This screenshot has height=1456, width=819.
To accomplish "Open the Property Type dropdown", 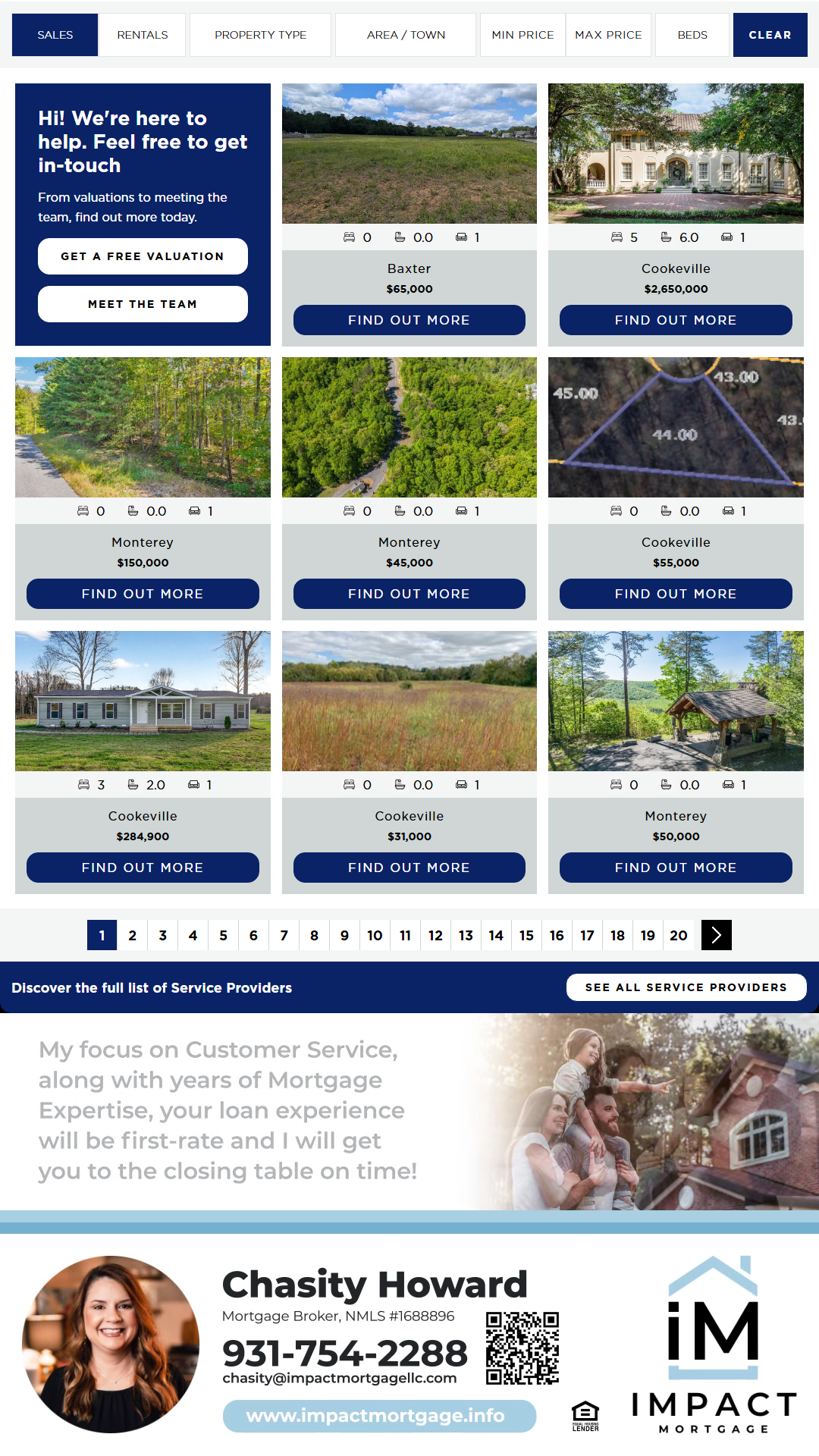I will click(260, 35).
